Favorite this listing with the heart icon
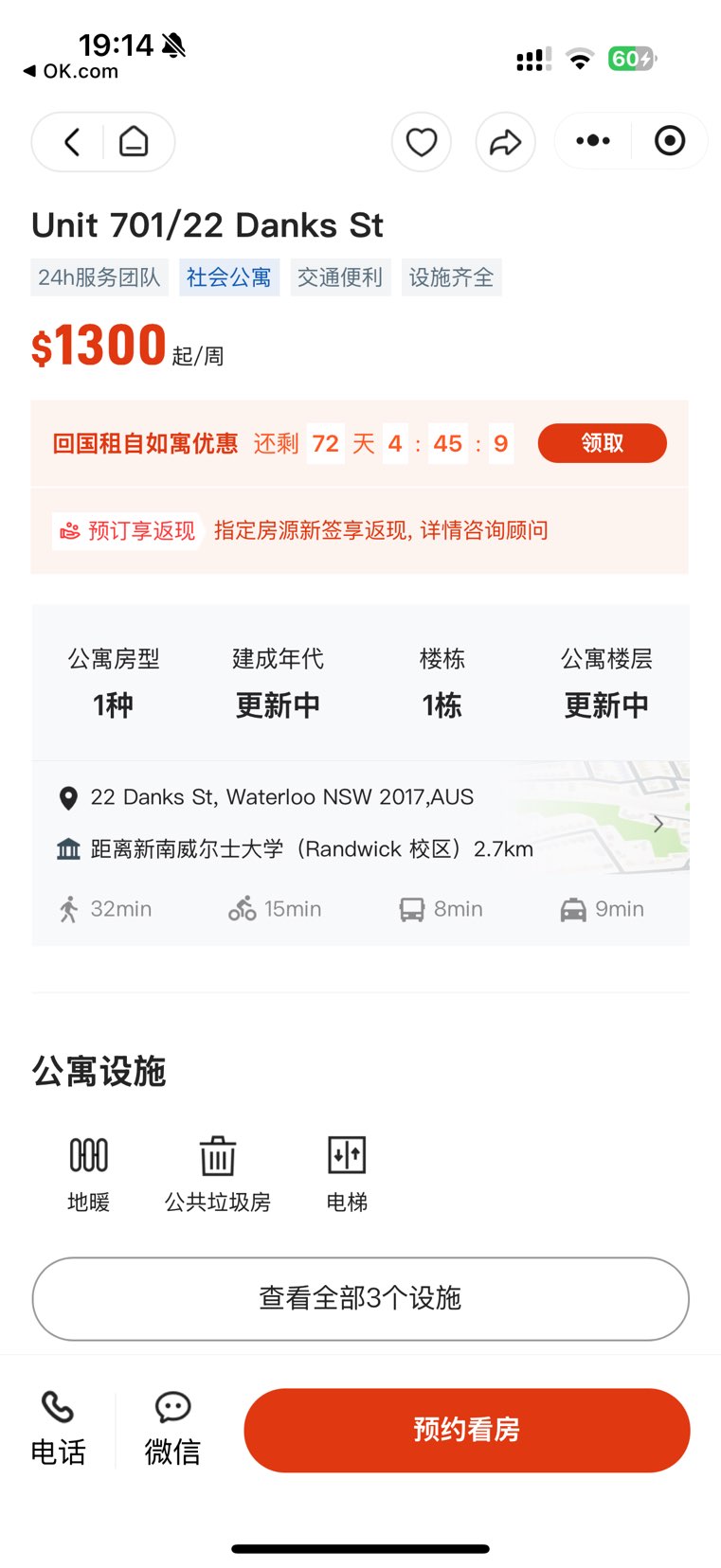The image size is (721, 1568). point(422,142)
